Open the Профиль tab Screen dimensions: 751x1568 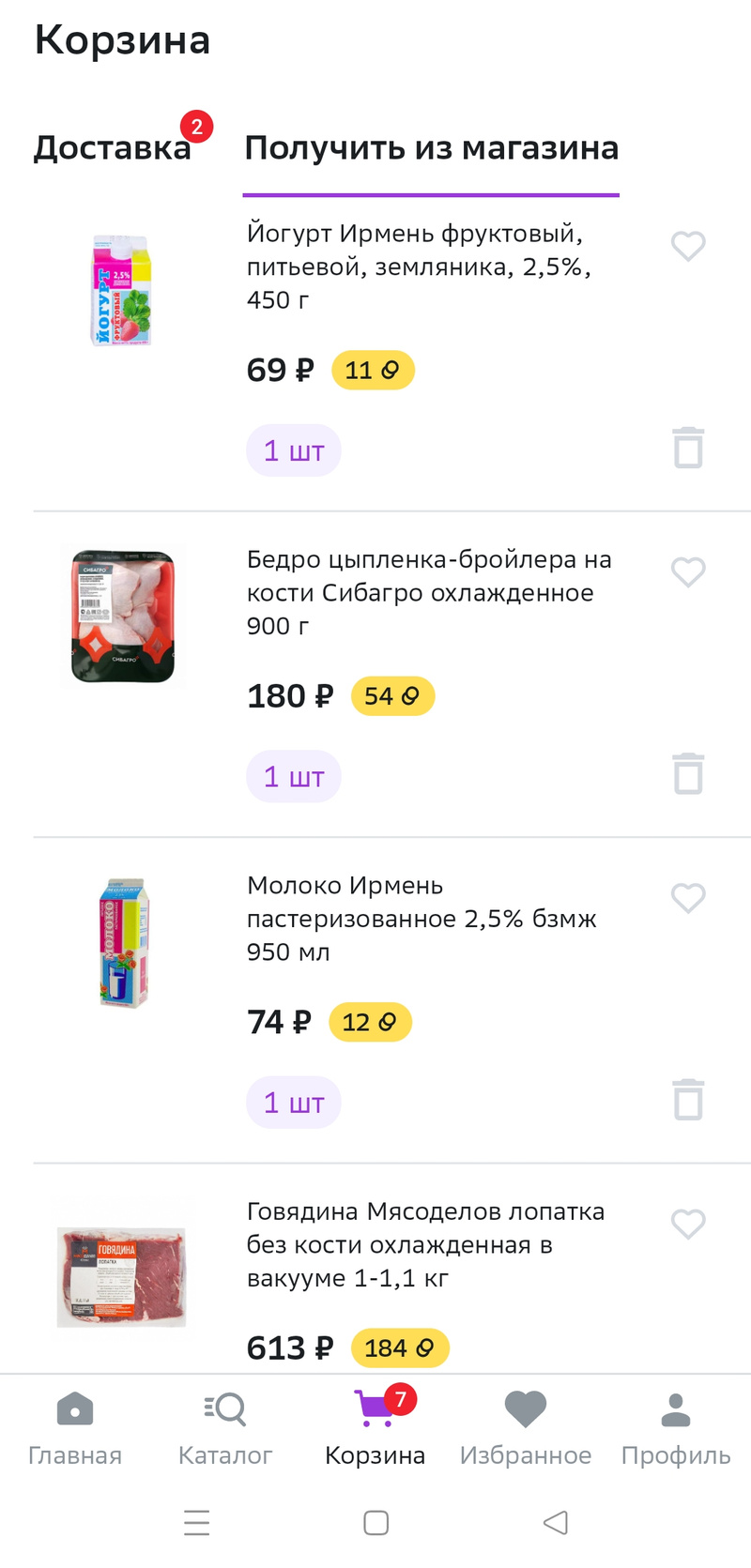click(676, 1428)
